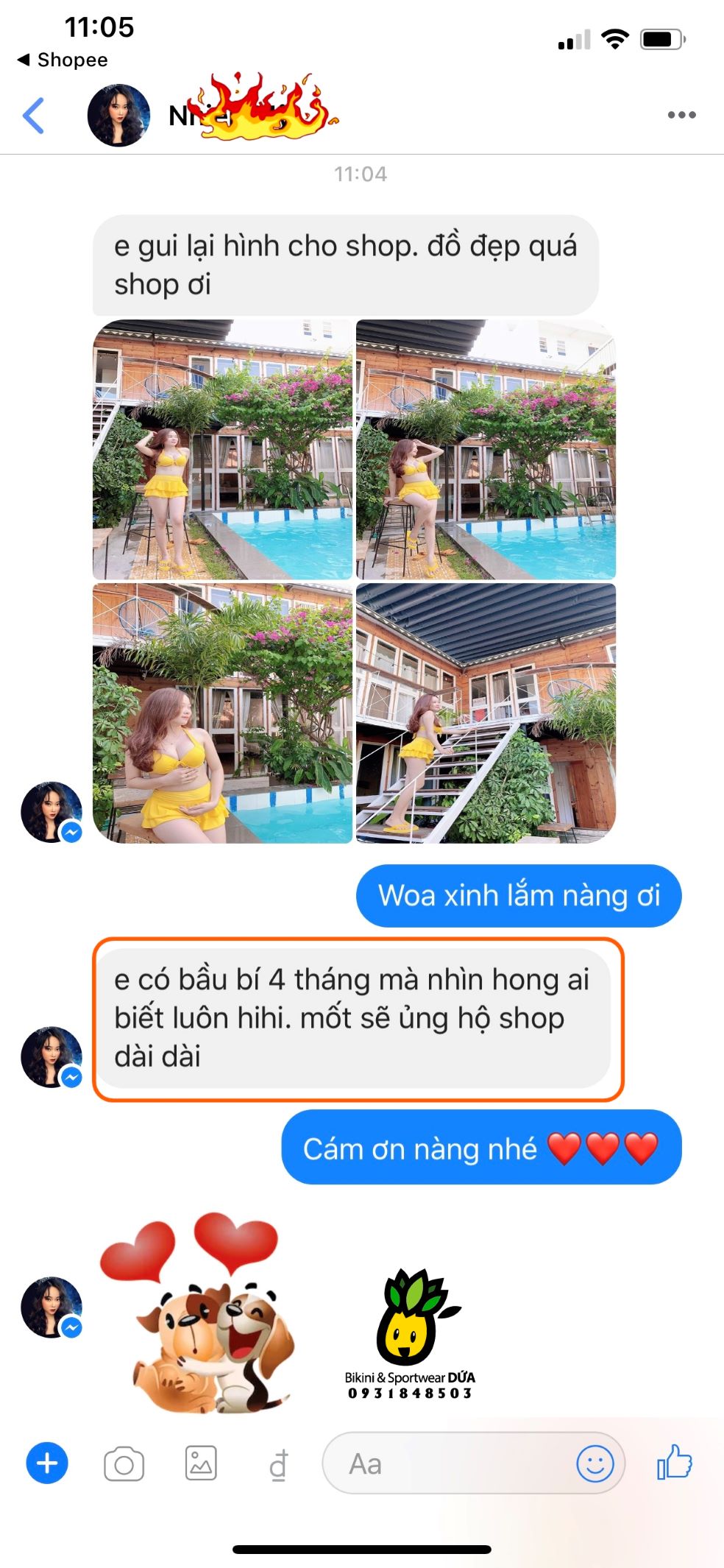Open the emoji smiley picker
This screenshot has width=724, height=1568.
point(595,1463)
